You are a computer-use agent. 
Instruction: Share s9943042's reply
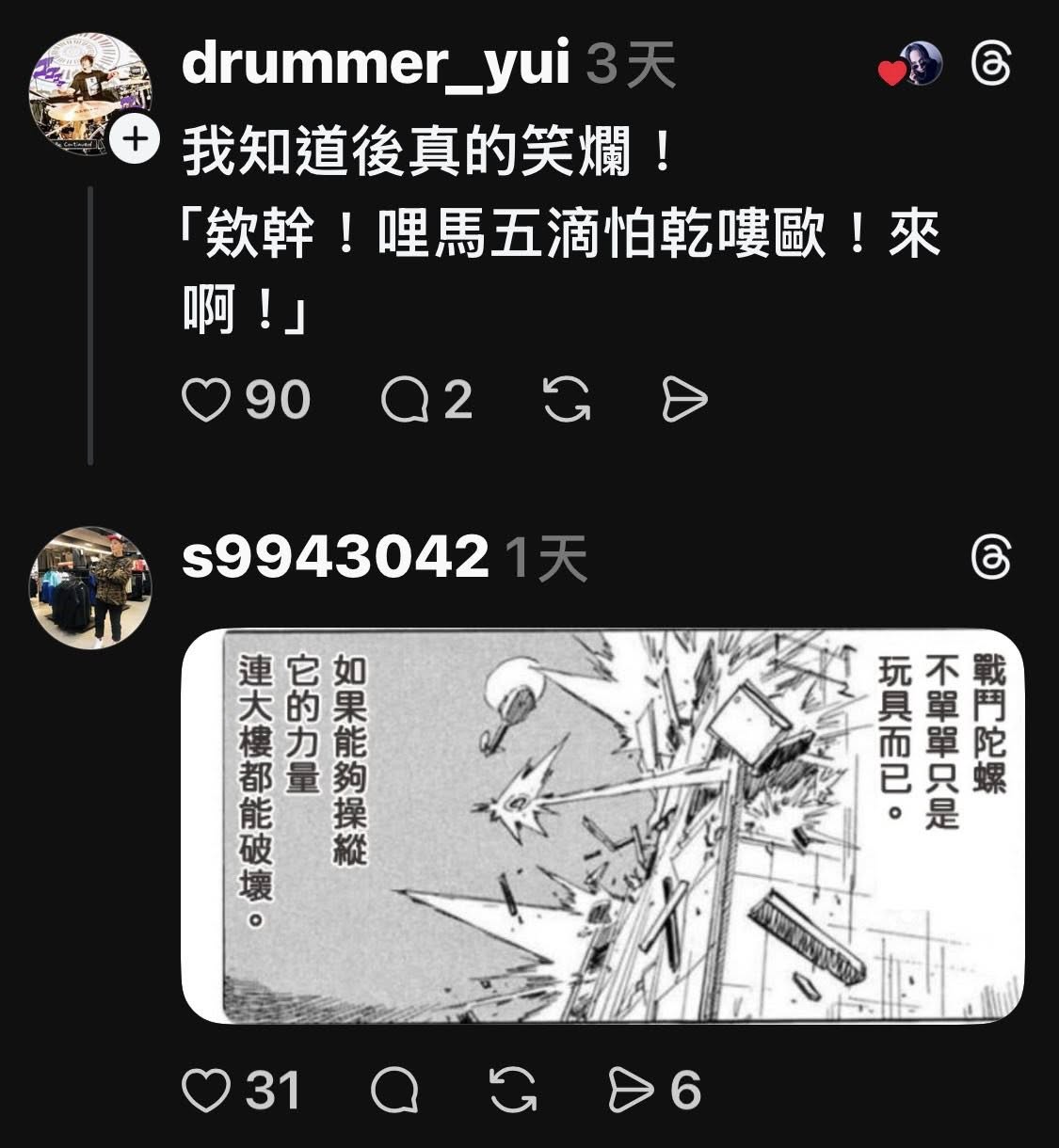coord(632,1091)
